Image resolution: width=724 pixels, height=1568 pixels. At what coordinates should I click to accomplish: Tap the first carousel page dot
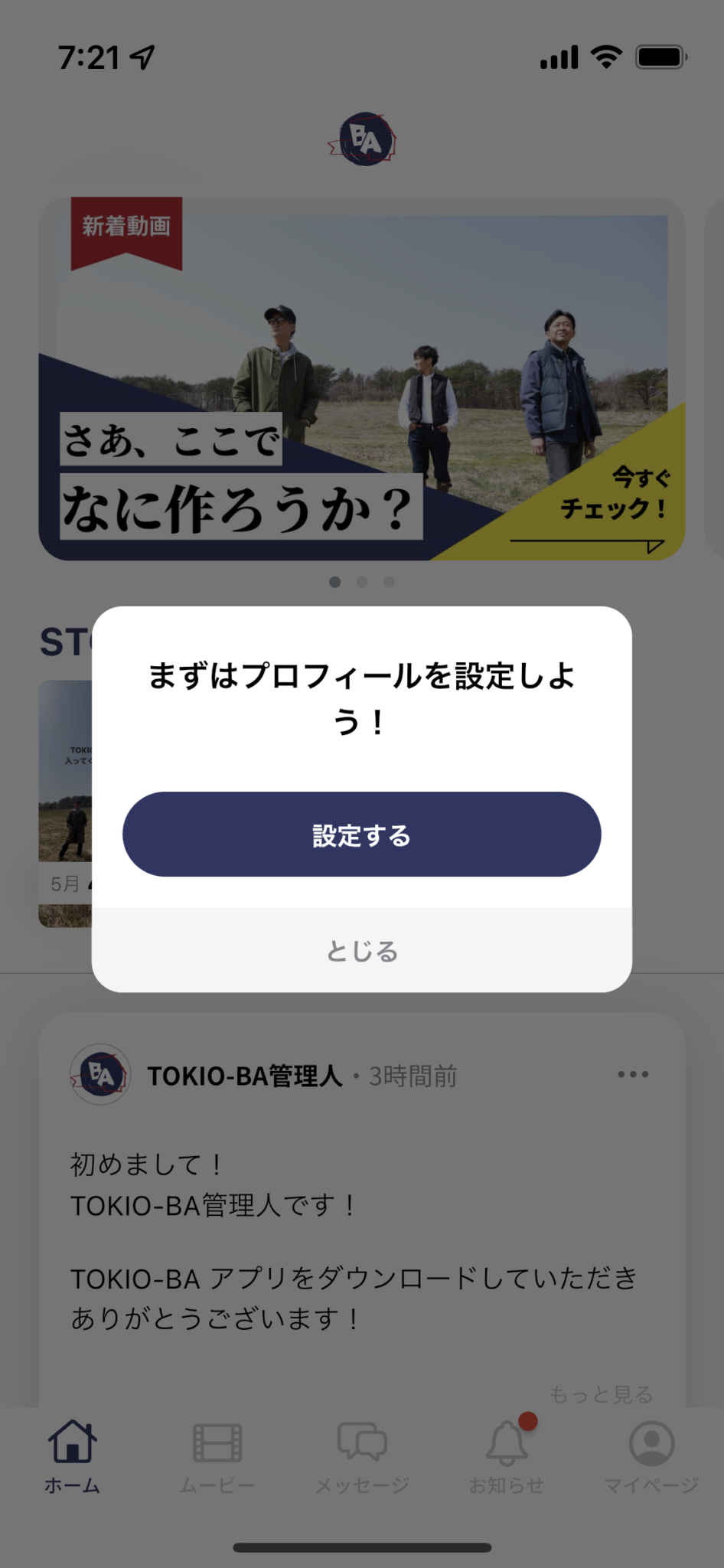(x=334, y=582)
